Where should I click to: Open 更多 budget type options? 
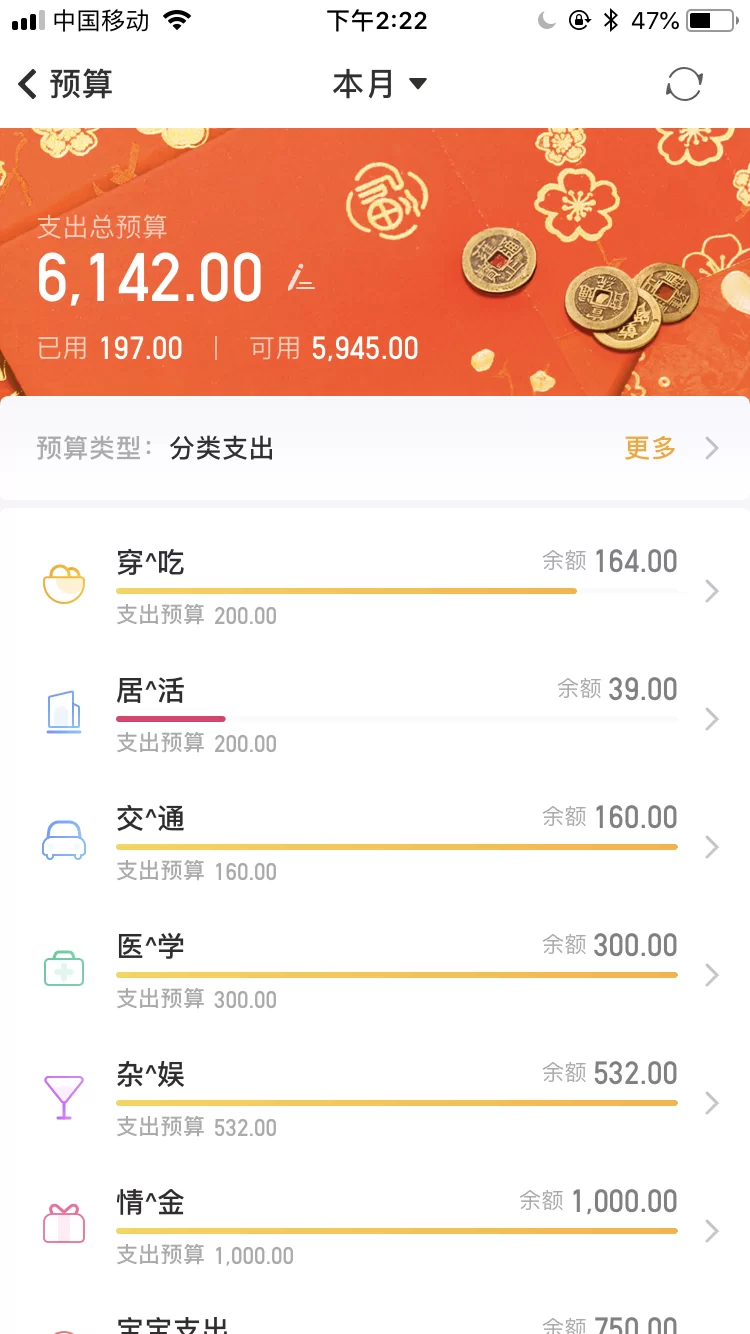pos(670,448)
